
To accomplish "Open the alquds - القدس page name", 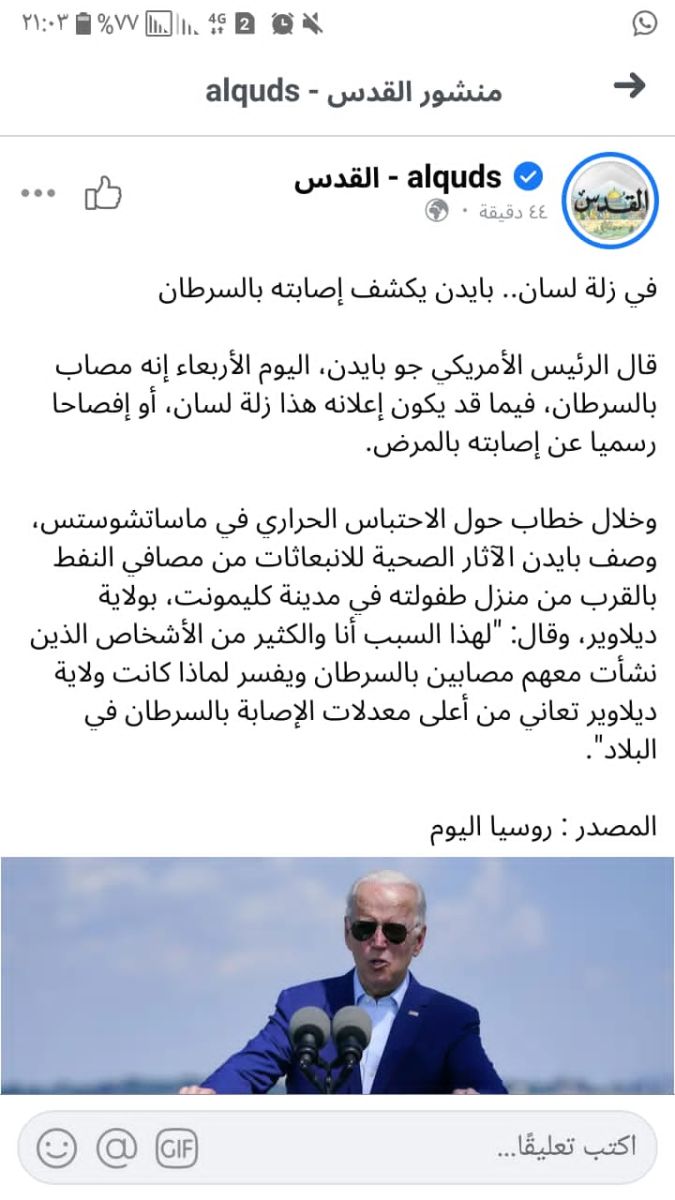I will (x=397, y=178).
